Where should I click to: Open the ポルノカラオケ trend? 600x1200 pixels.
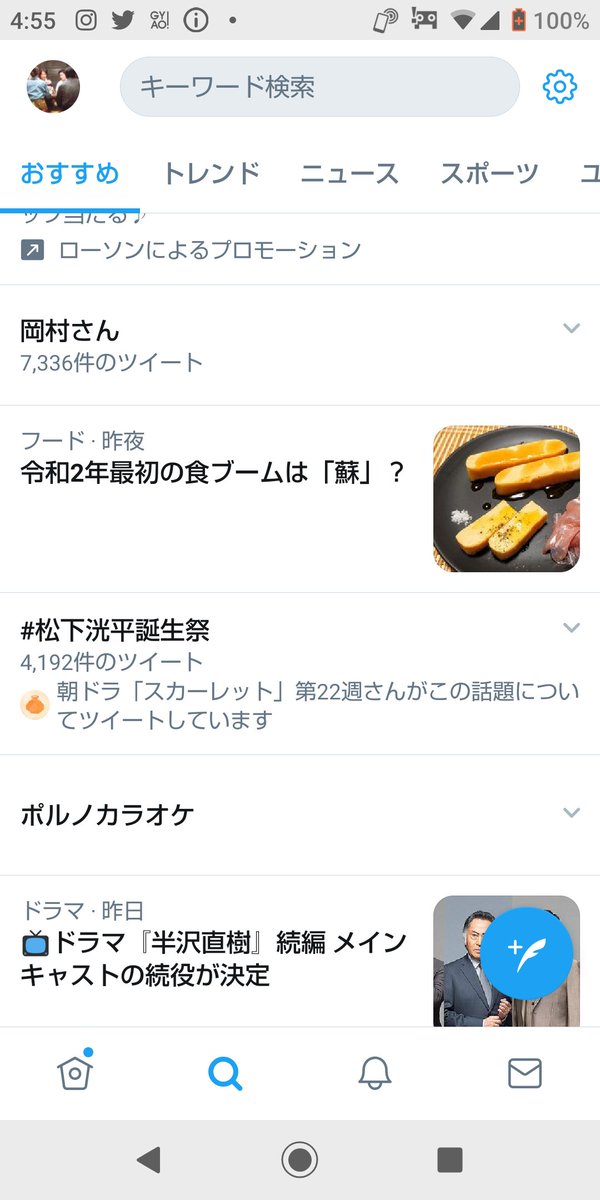[x=300, y=815]
